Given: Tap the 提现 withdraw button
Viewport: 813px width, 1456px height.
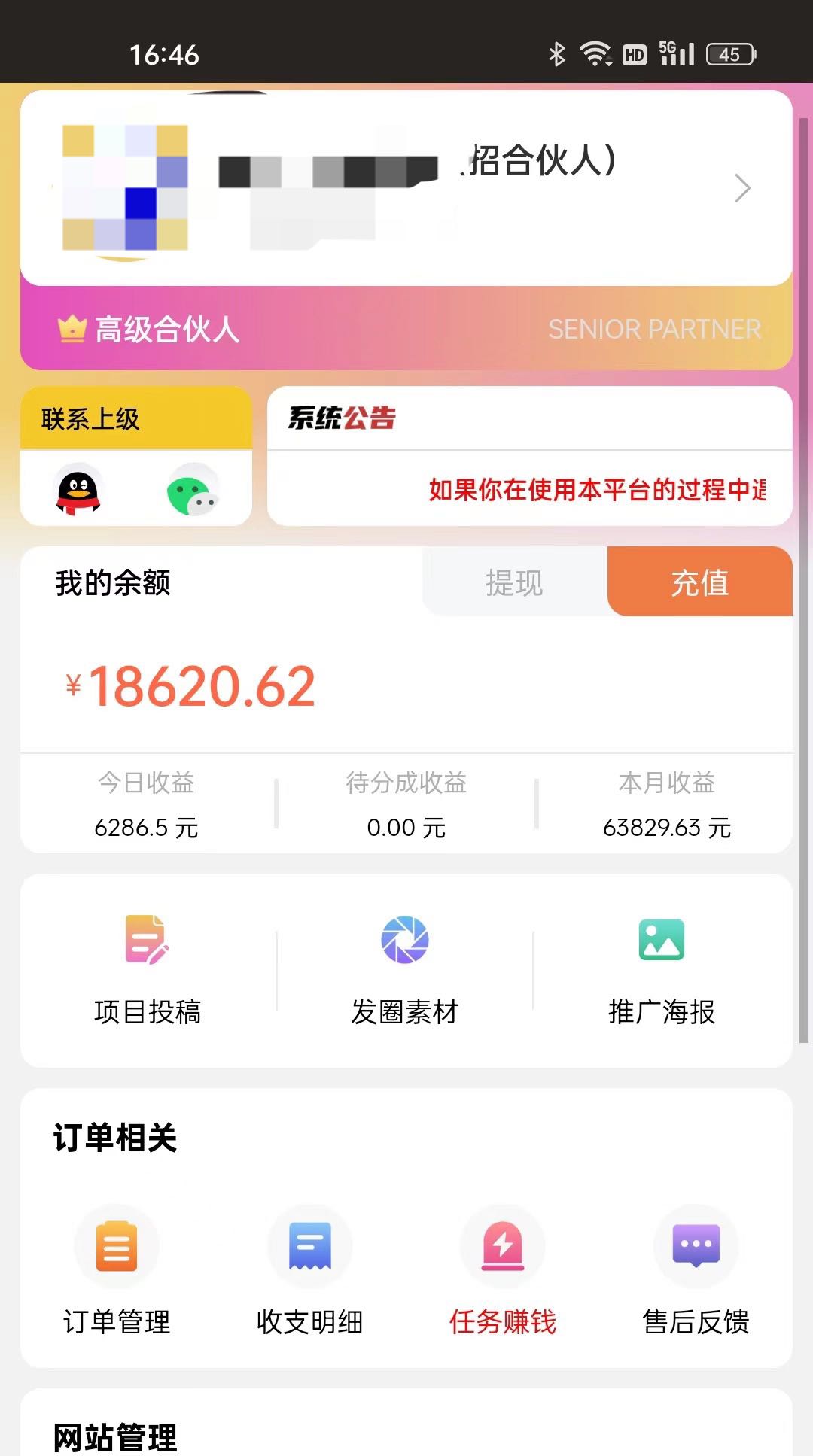Looking at the screenshot, I should (x=515, y=582).
